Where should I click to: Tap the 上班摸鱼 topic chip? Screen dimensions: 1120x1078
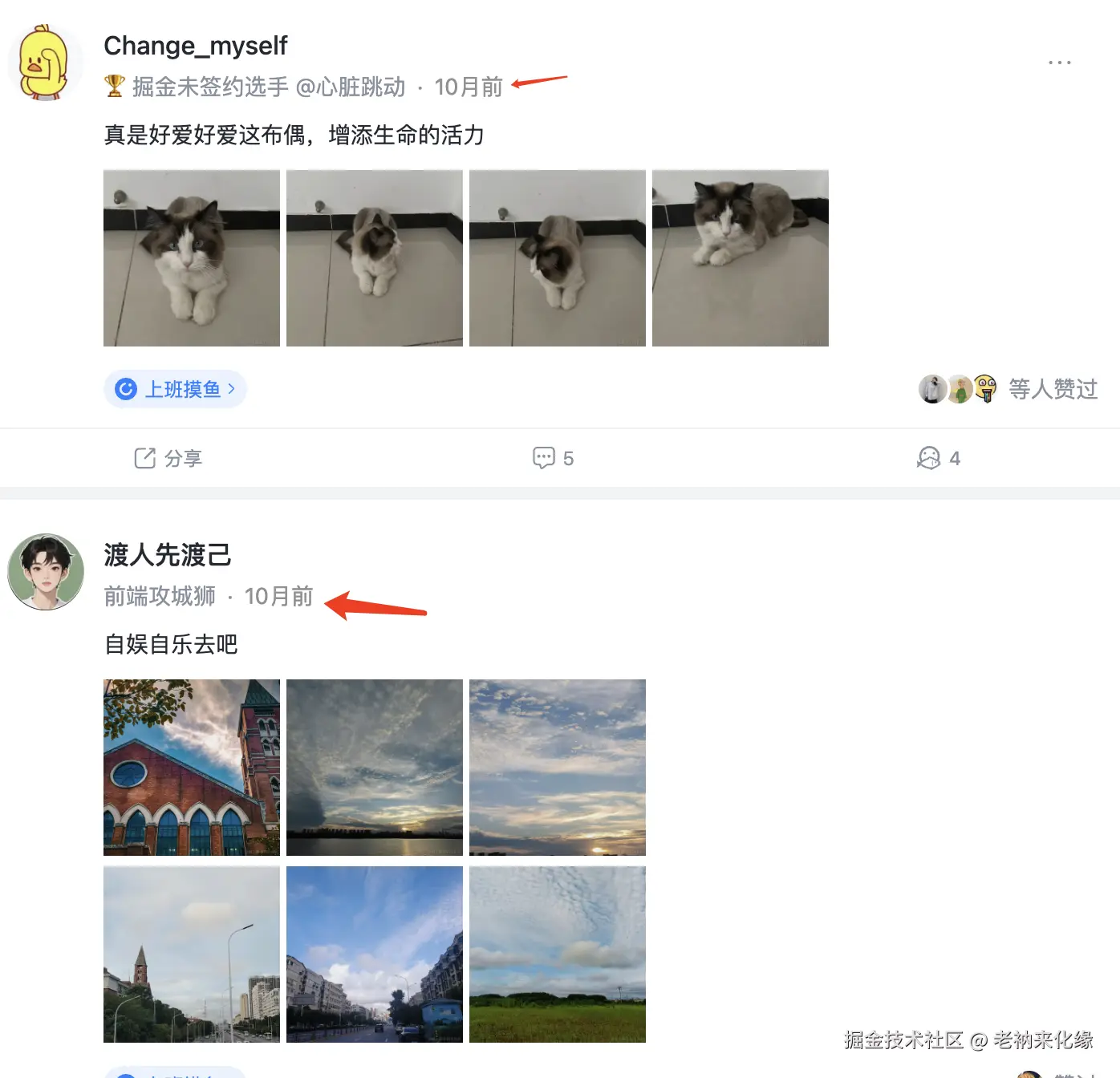coord(175,389)
